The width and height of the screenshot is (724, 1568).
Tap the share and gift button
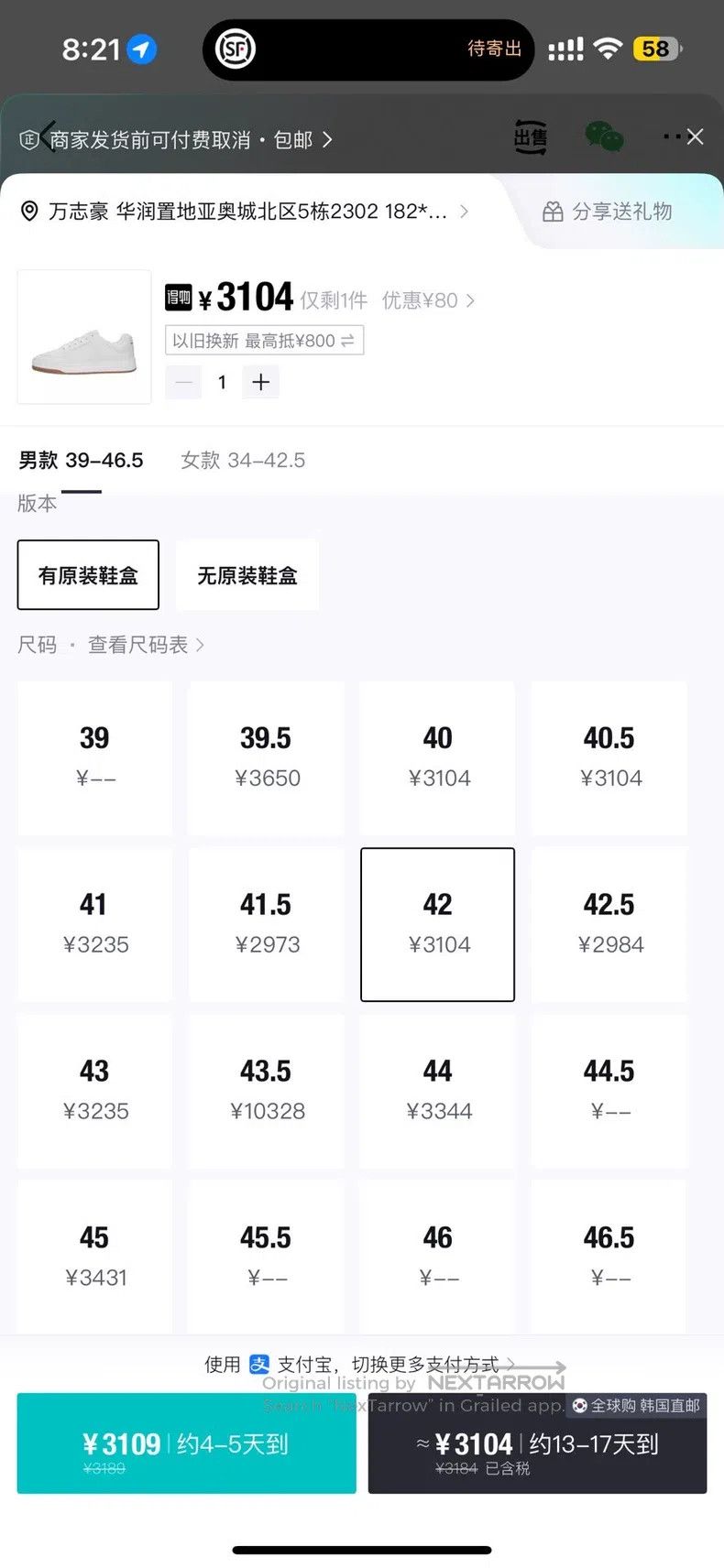point(608,212)
